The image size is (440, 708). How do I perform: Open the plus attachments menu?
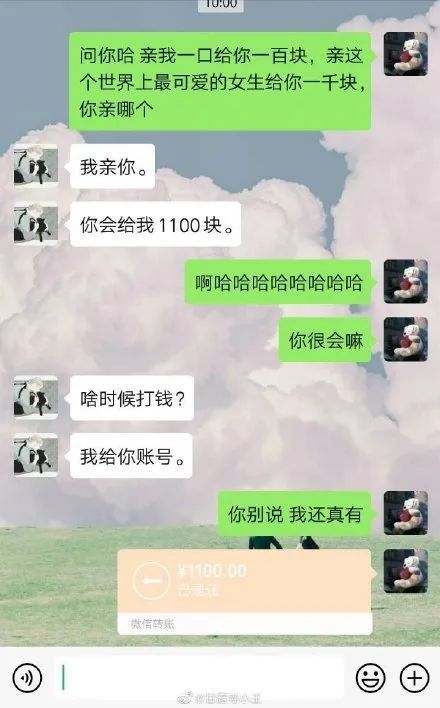(x=414, y=677)
